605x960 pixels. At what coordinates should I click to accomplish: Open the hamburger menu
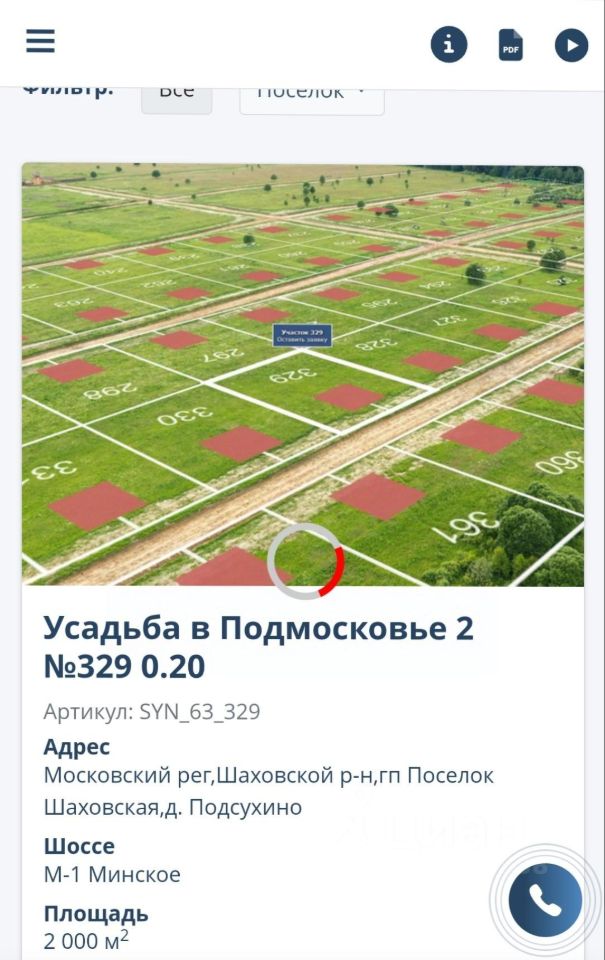[x=41, y=41]
